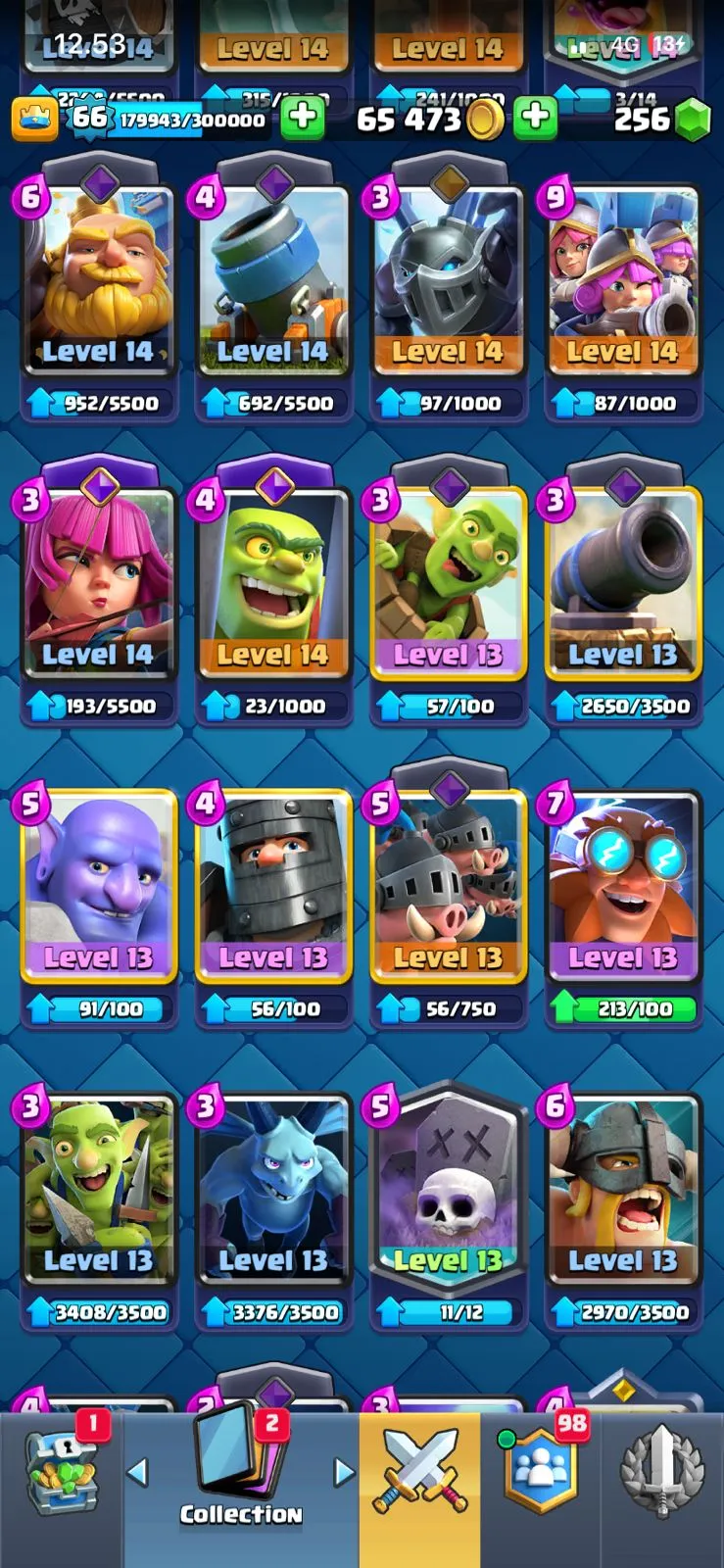Open the Events sword and laurel tab
Screen dimensions: 724x1568
pyautogui.click(x=662, y=1475)
